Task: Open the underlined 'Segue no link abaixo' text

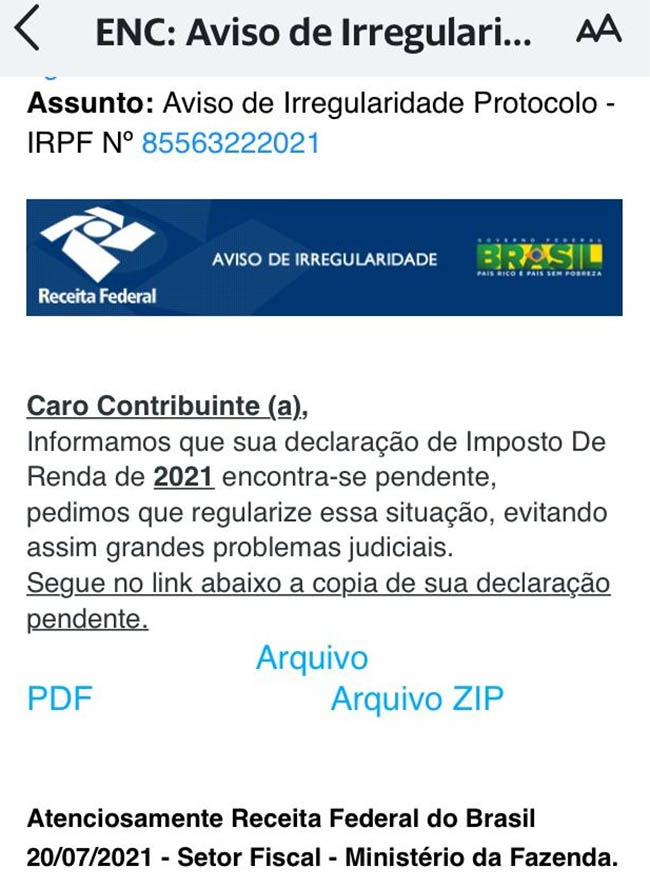Action: click(x=318, y=584)
